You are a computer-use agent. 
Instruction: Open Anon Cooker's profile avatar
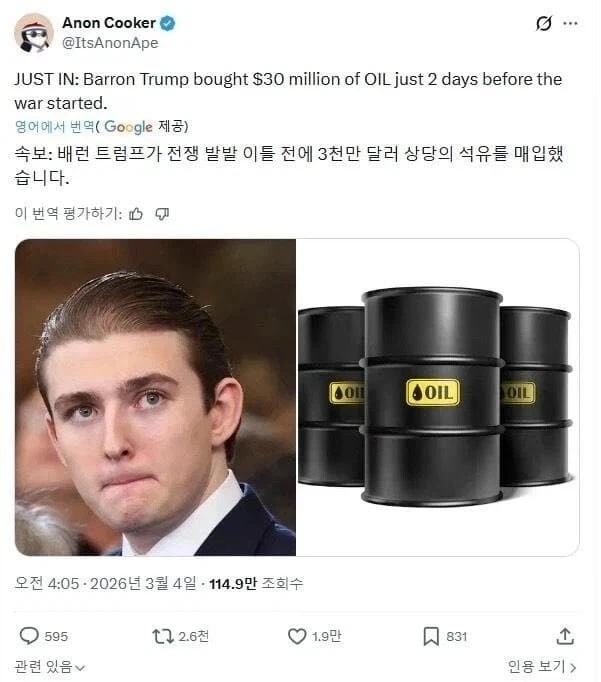point(33,33)
